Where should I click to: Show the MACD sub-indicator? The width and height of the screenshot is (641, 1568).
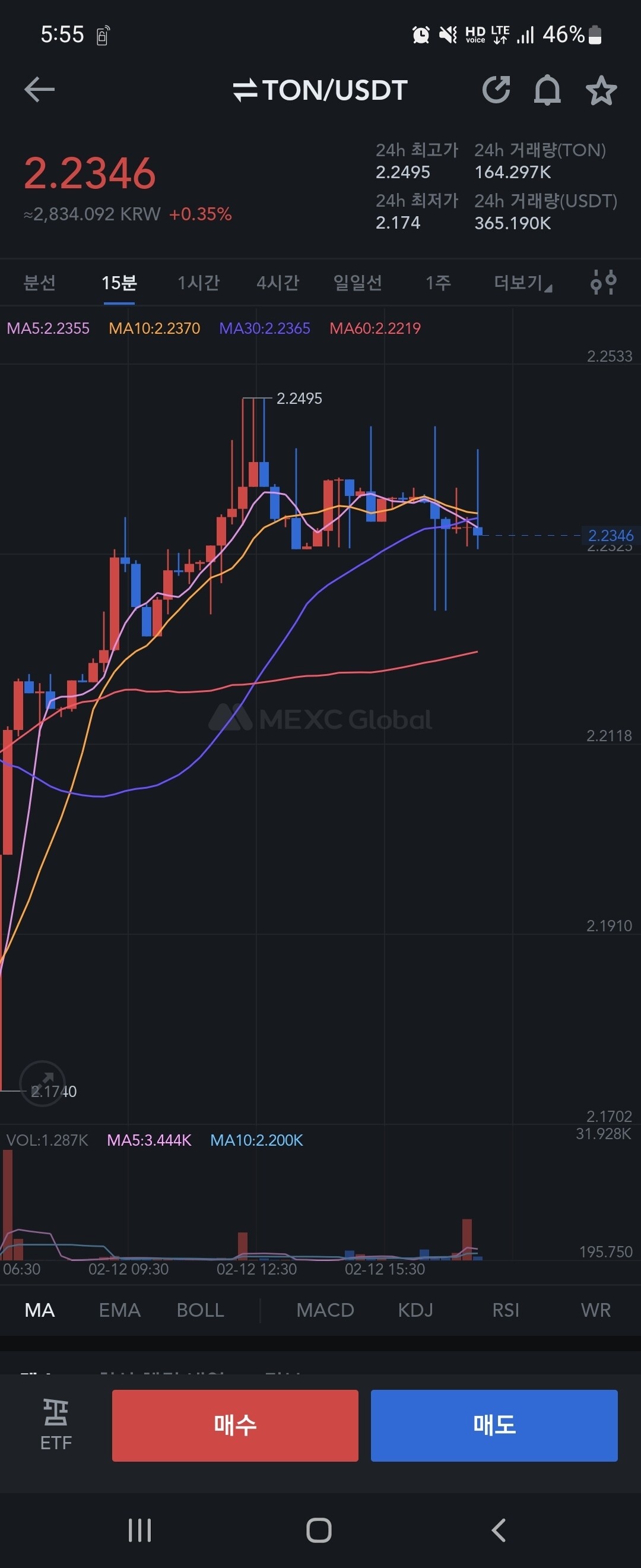(x=325, y=1310)
